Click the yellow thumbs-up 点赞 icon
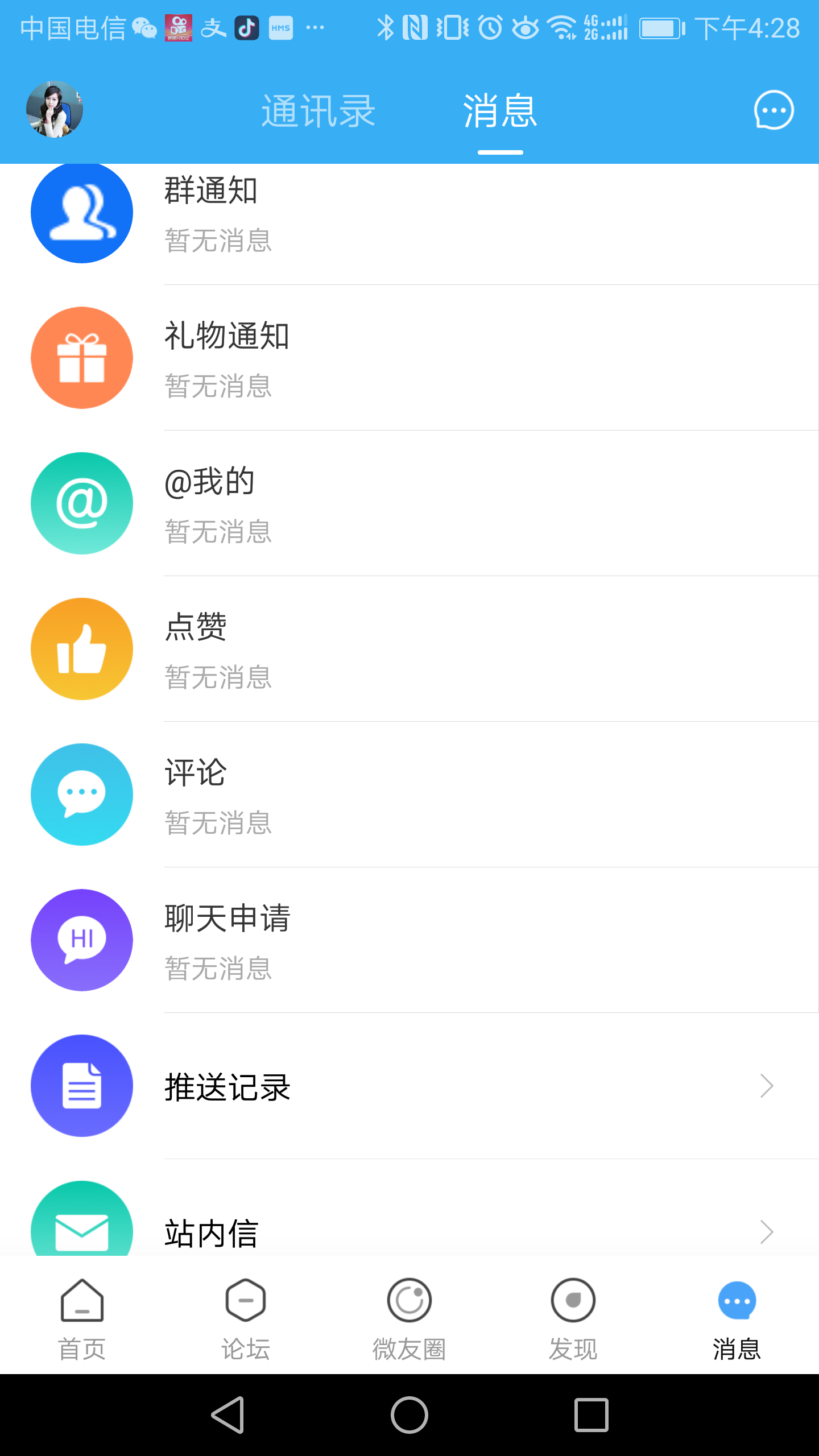The height and width of the screenshot is (1456, 819). tap(81, 648)
